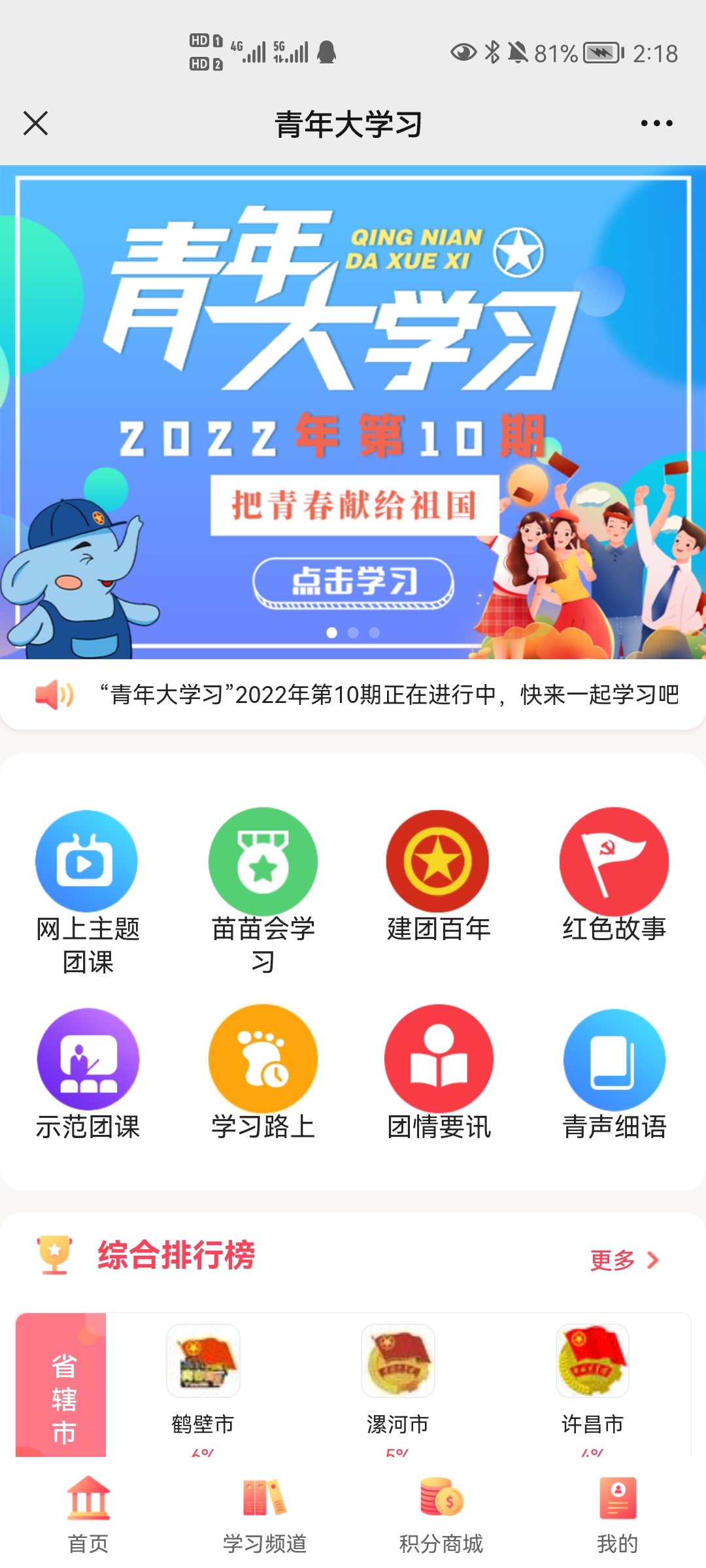Open 网上主题团课
This screenshot has width=706, height=1568.
[x=88, y=892]
